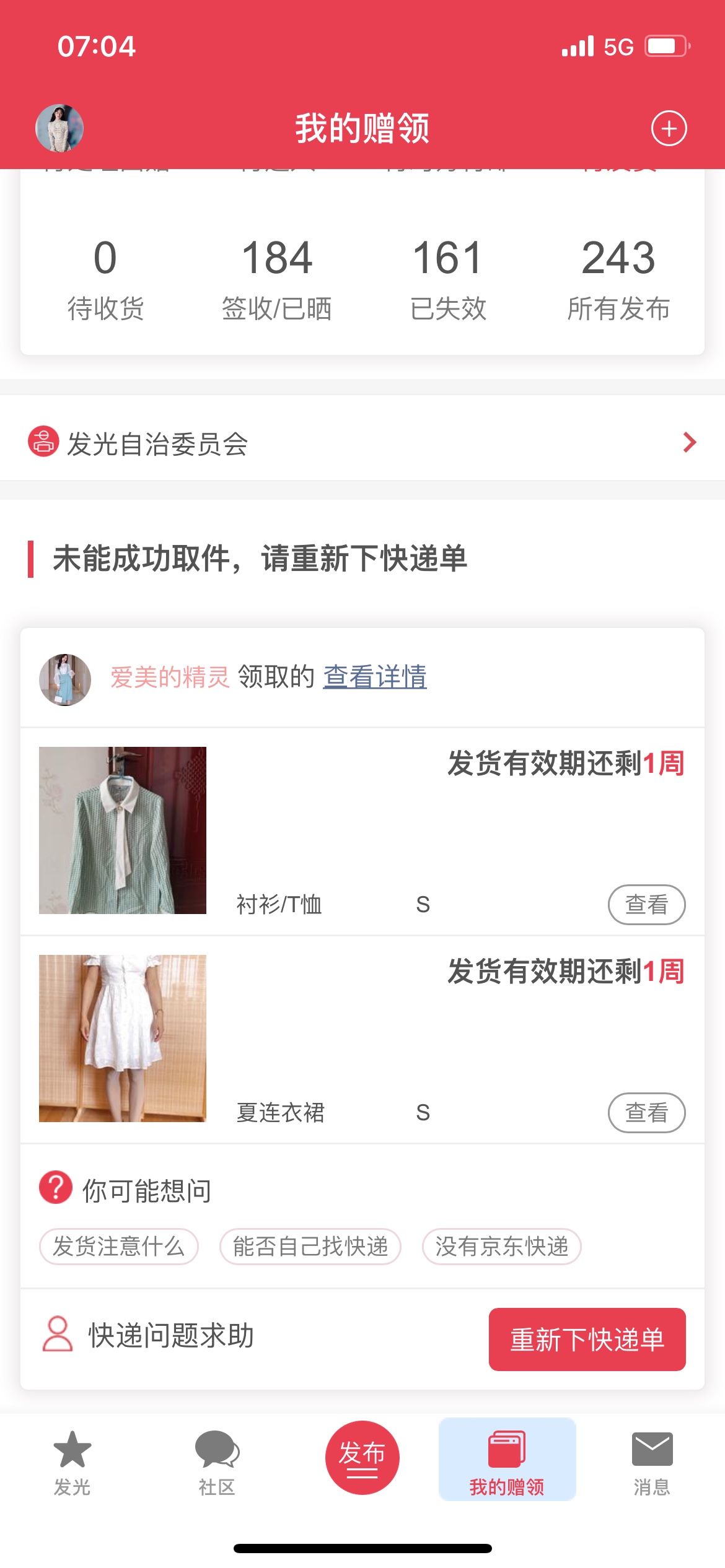This screenshot has height=1568, width=725.
Task: Show 已失效 items
Action: point(448,279)
